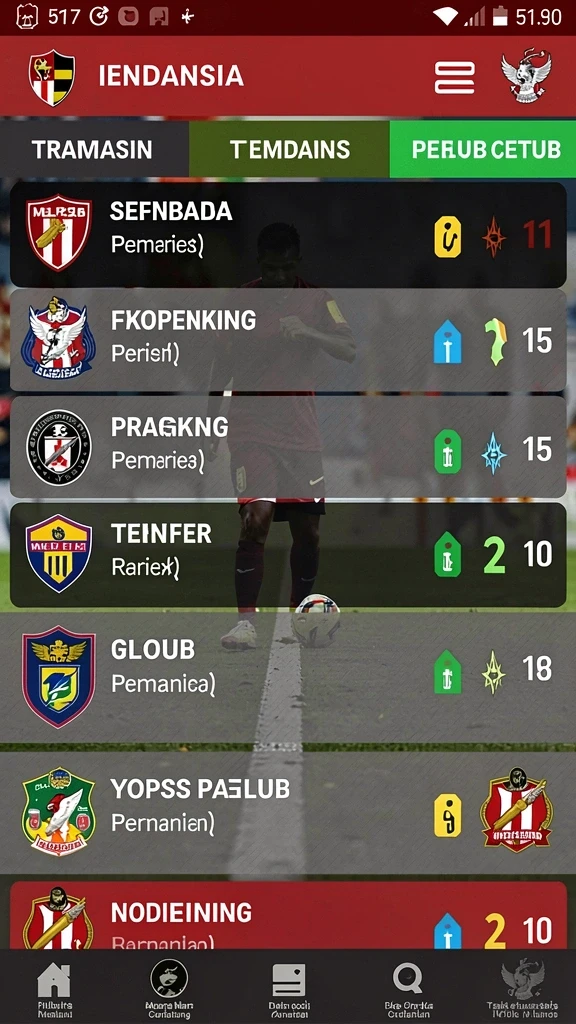Open the list tab in the bottom bar
The image size is (576, 1024).
pyautogui.click(x=288, y=988)
